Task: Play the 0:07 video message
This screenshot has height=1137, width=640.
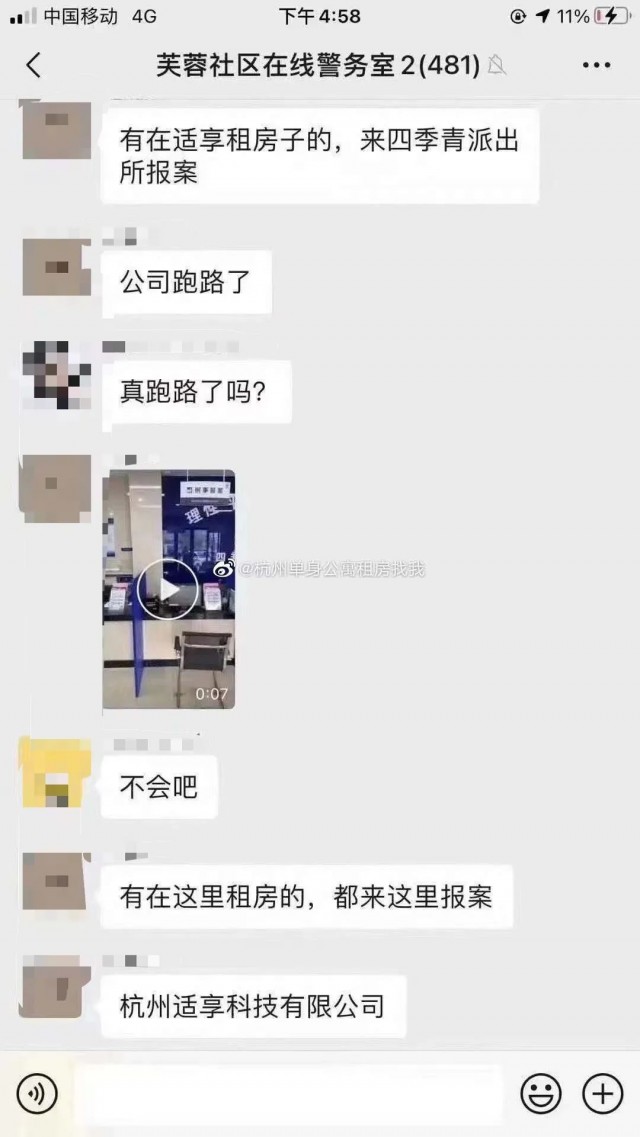Action: tap(167, 590)
